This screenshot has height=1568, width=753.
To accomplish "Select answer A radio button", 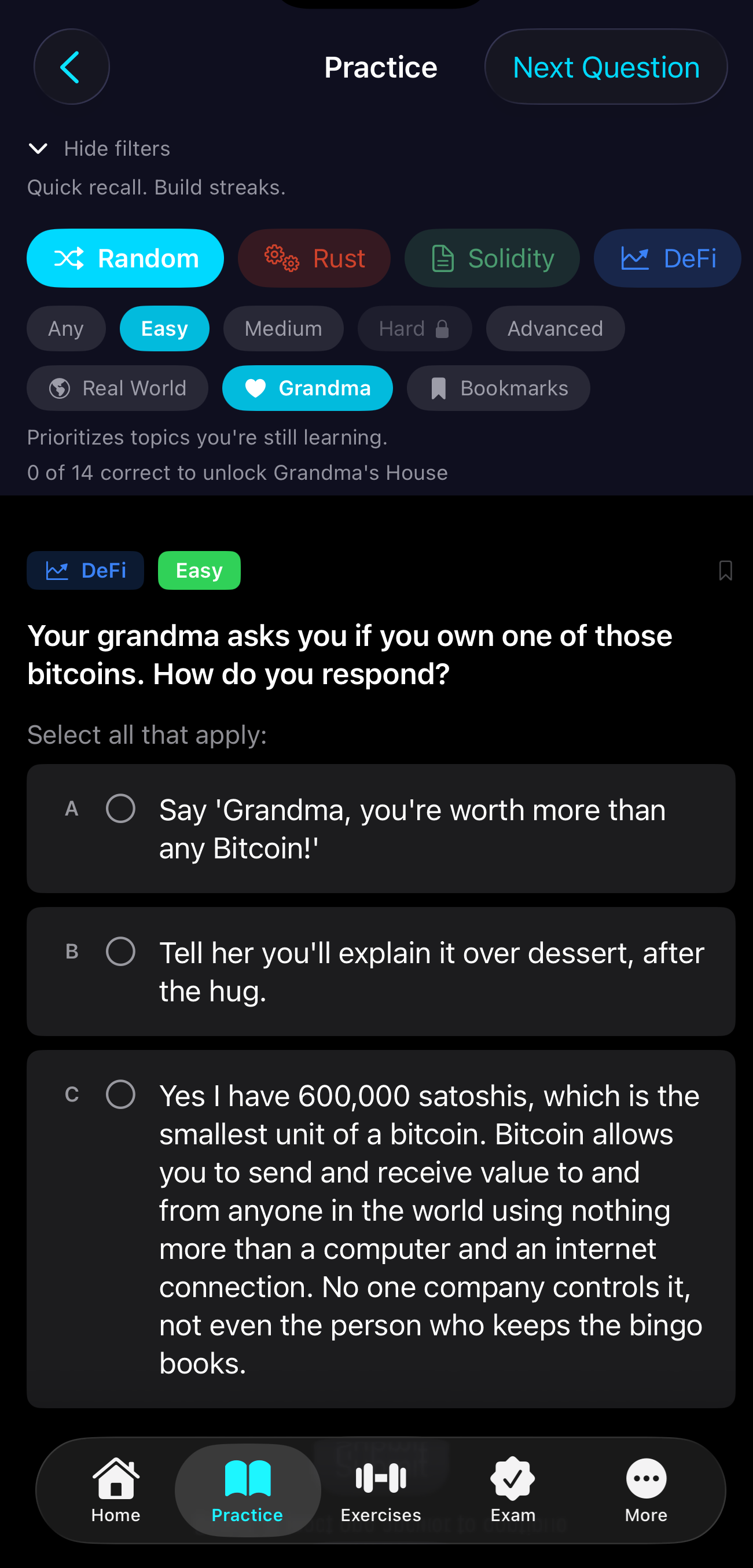I will (121, 809).
